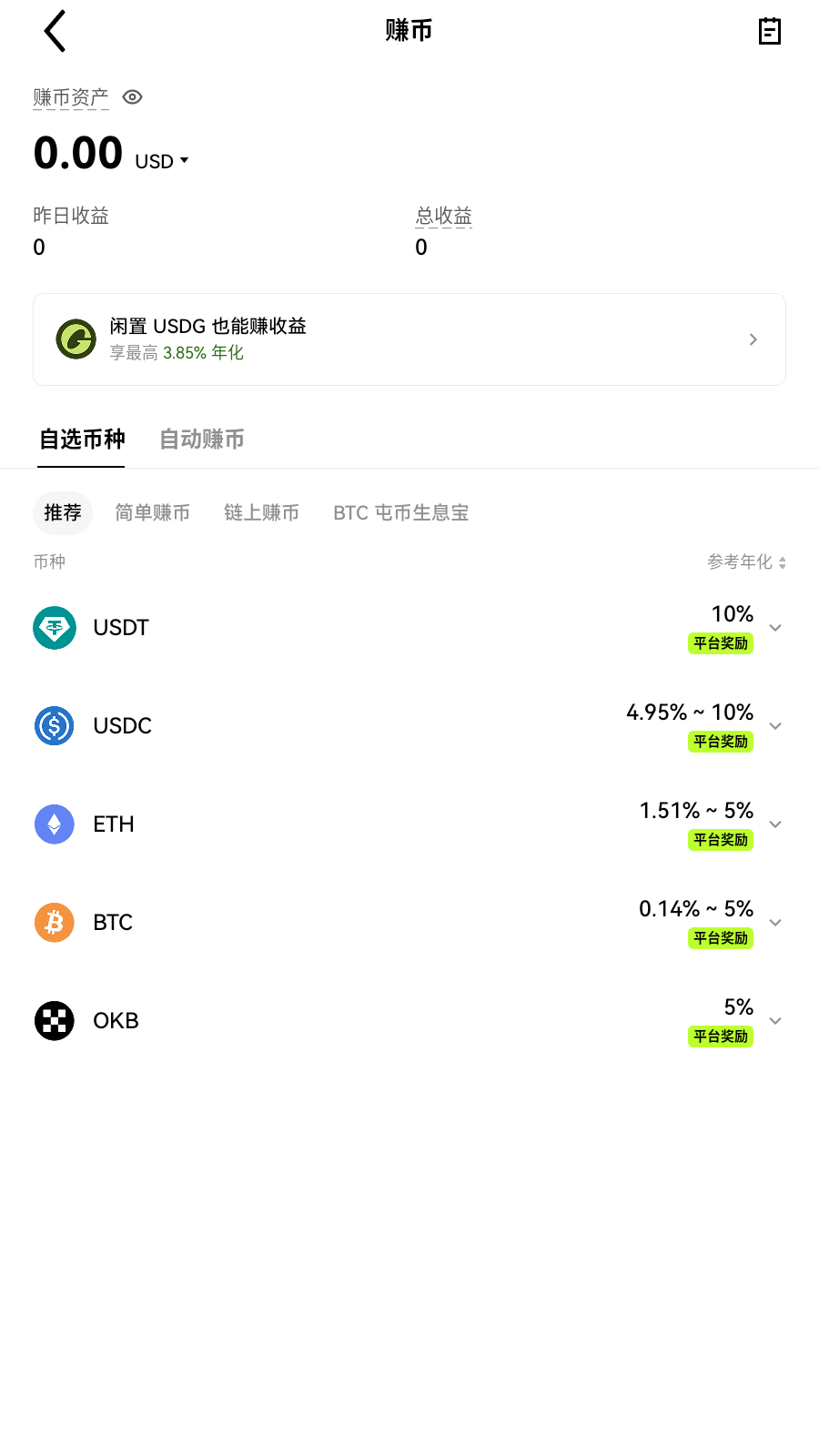Expand the USDT rate details chevron
819x1456 pixels.
pos(775,627)
